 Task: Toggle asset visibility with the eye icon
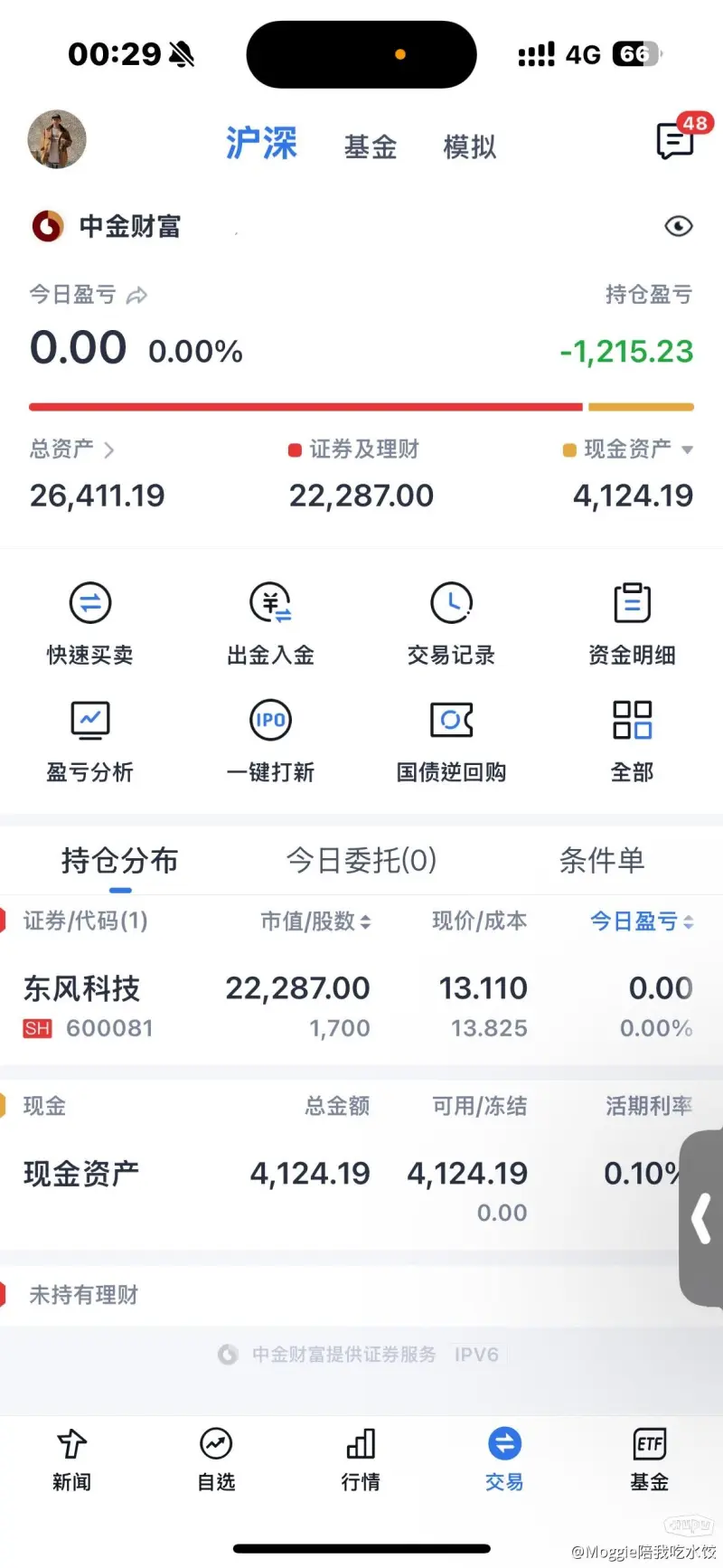(678, 226)
